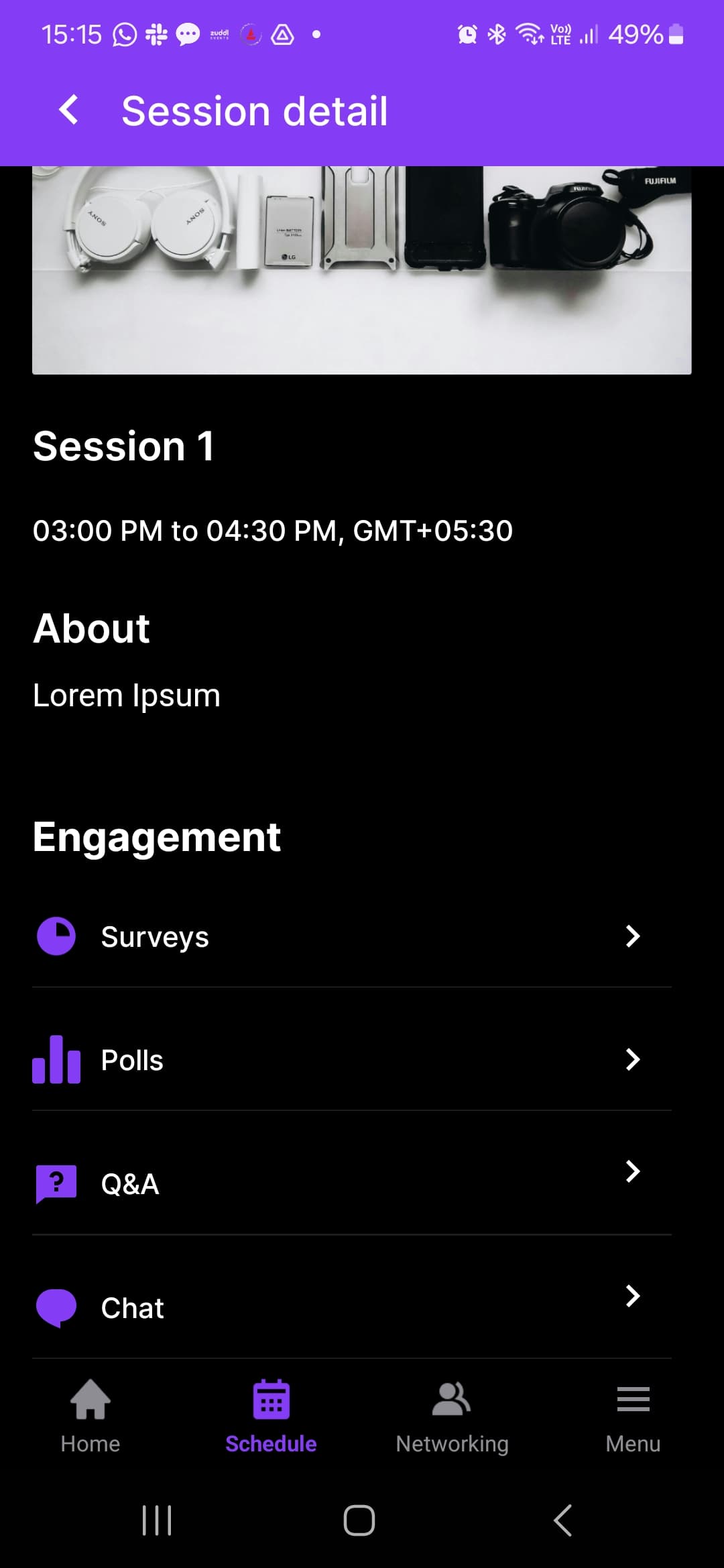Tap the system back button
Image resolution: width=724 pixels, height=1568 pixels.
point(563,1520)
